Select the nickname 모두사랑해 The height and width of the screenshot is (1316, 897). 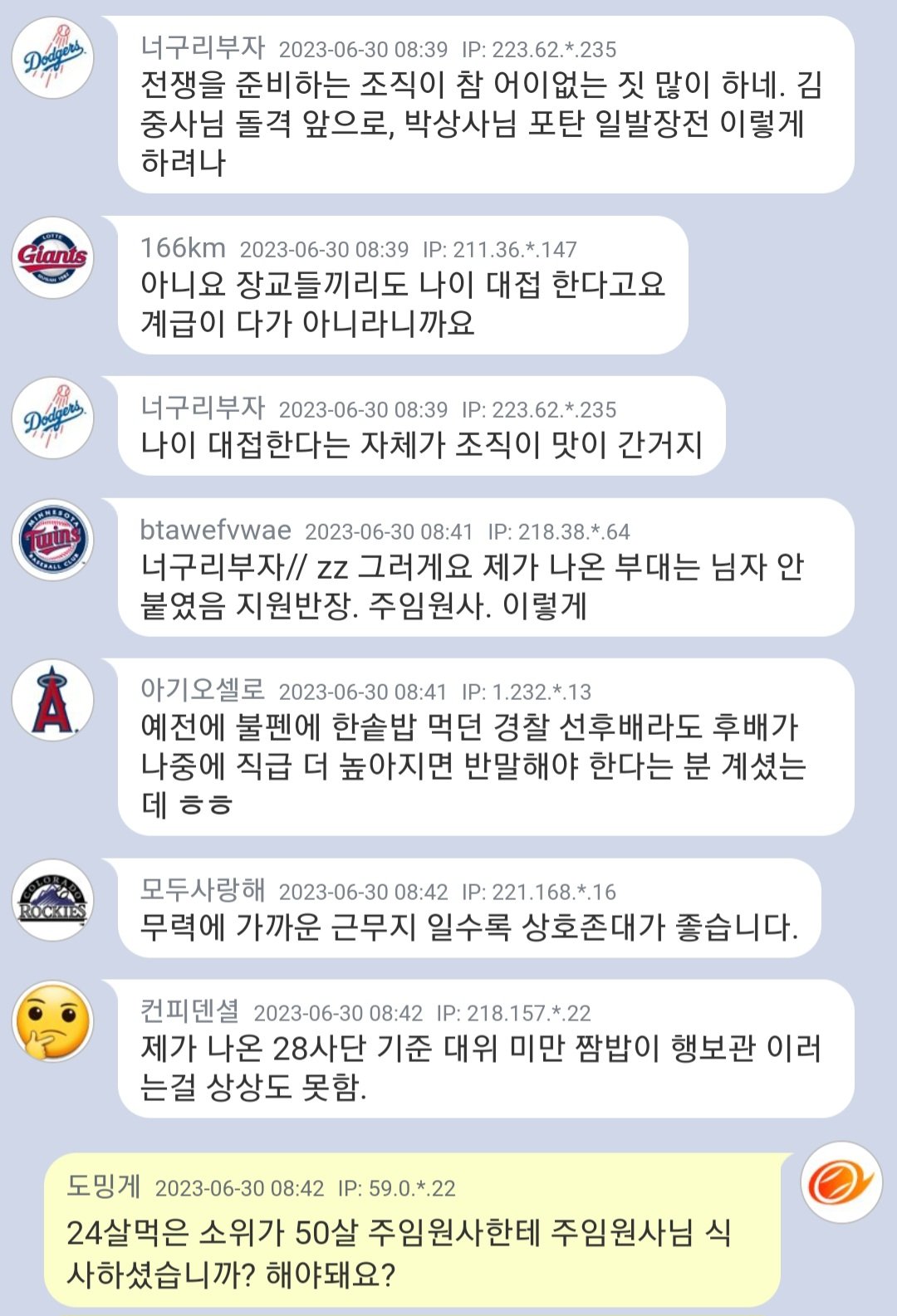tap(202, 890)
